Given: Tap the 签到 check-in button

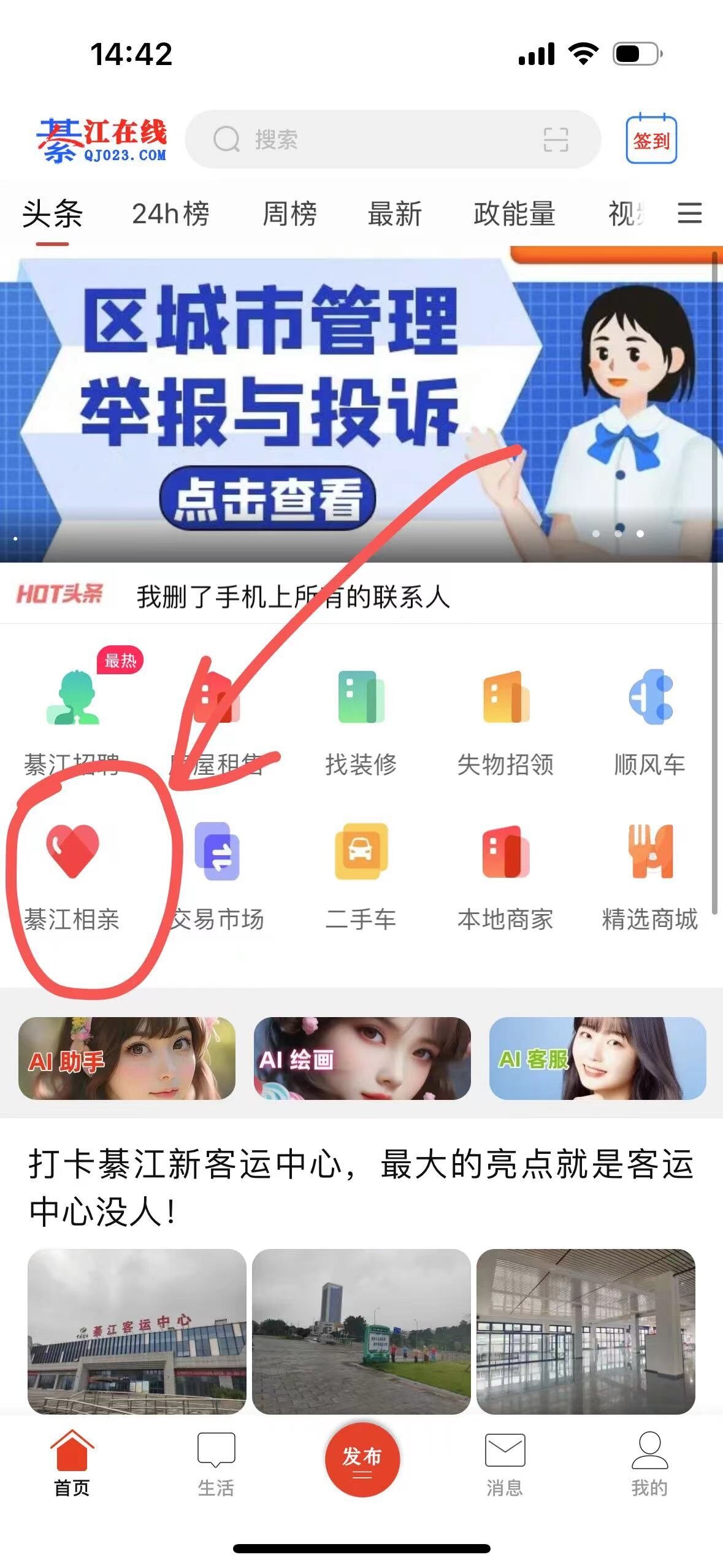Looking at the screenshot, I should click(651, 140).
